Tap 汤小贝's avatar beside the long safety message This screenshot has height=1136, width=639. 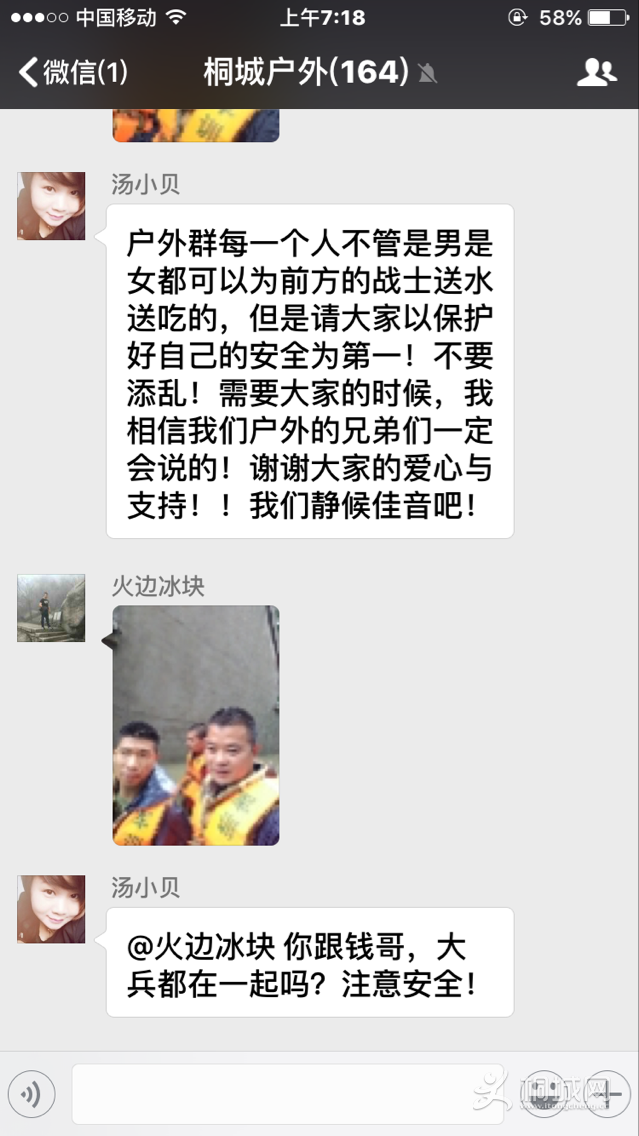pyautogui.click(x=51, y=206)
